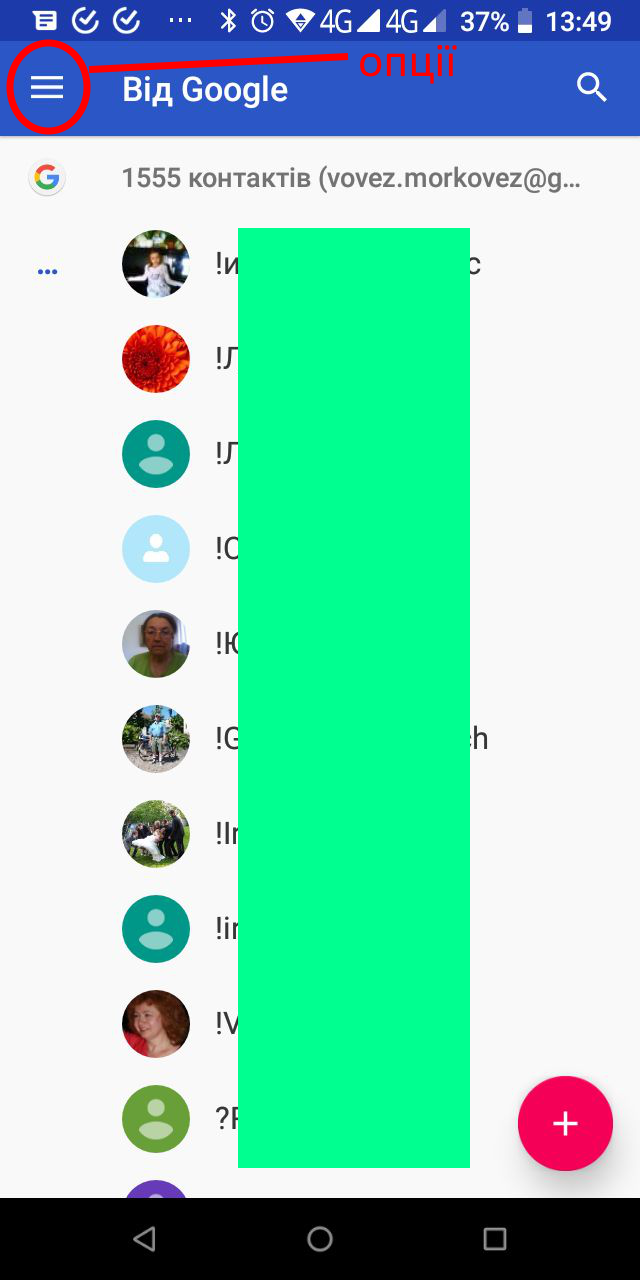Open the contact starting with !V
This screenshot has height=1280, width=640.
click(156, 1024)
